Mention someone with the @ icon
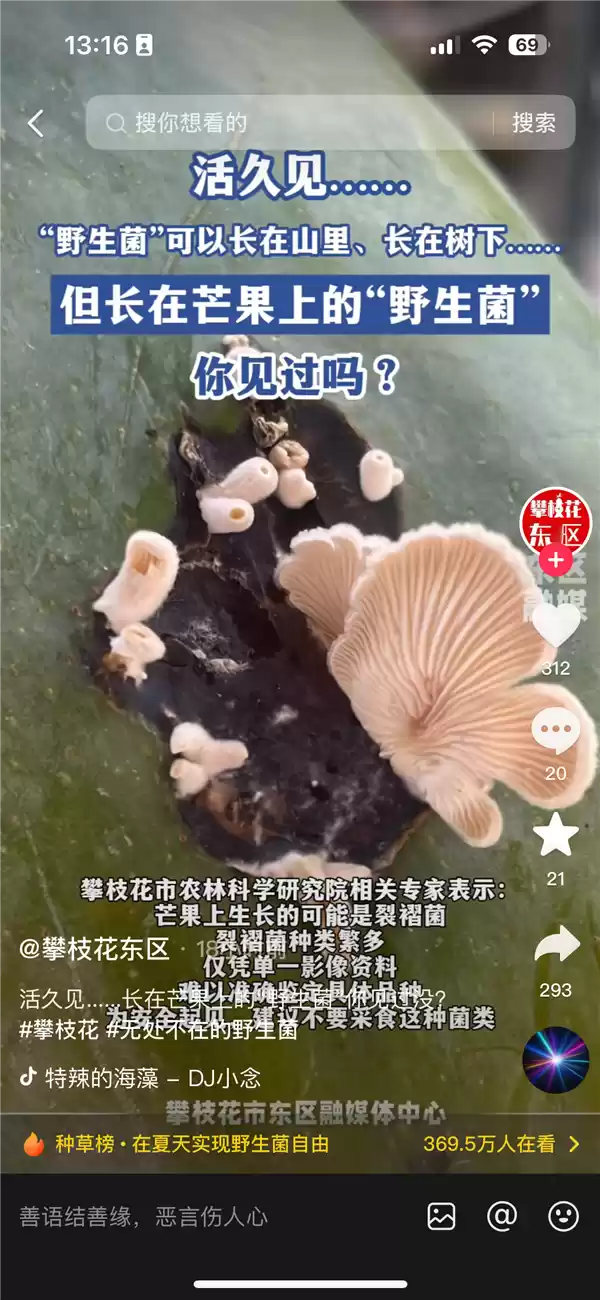The image size is (600, 1300). [502, 1217]
